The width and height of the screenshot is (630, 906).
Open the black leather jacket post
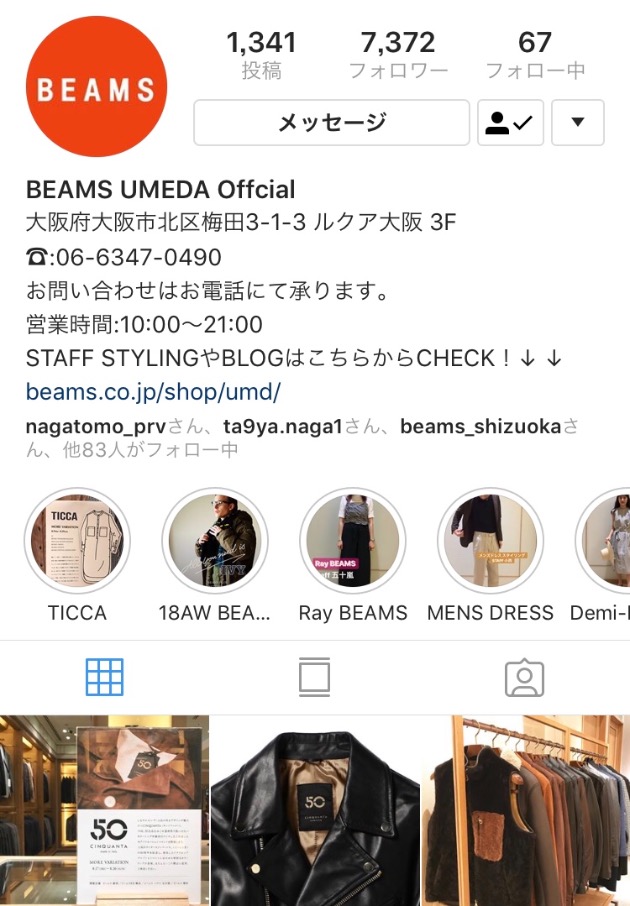315,810
